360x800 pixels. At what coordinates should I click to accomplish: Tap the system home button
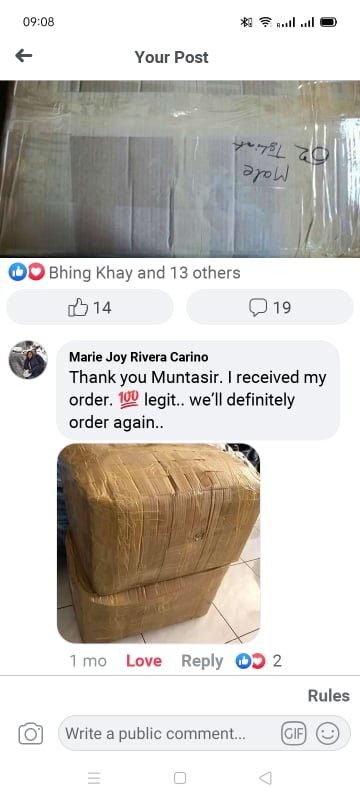(179, 778)
